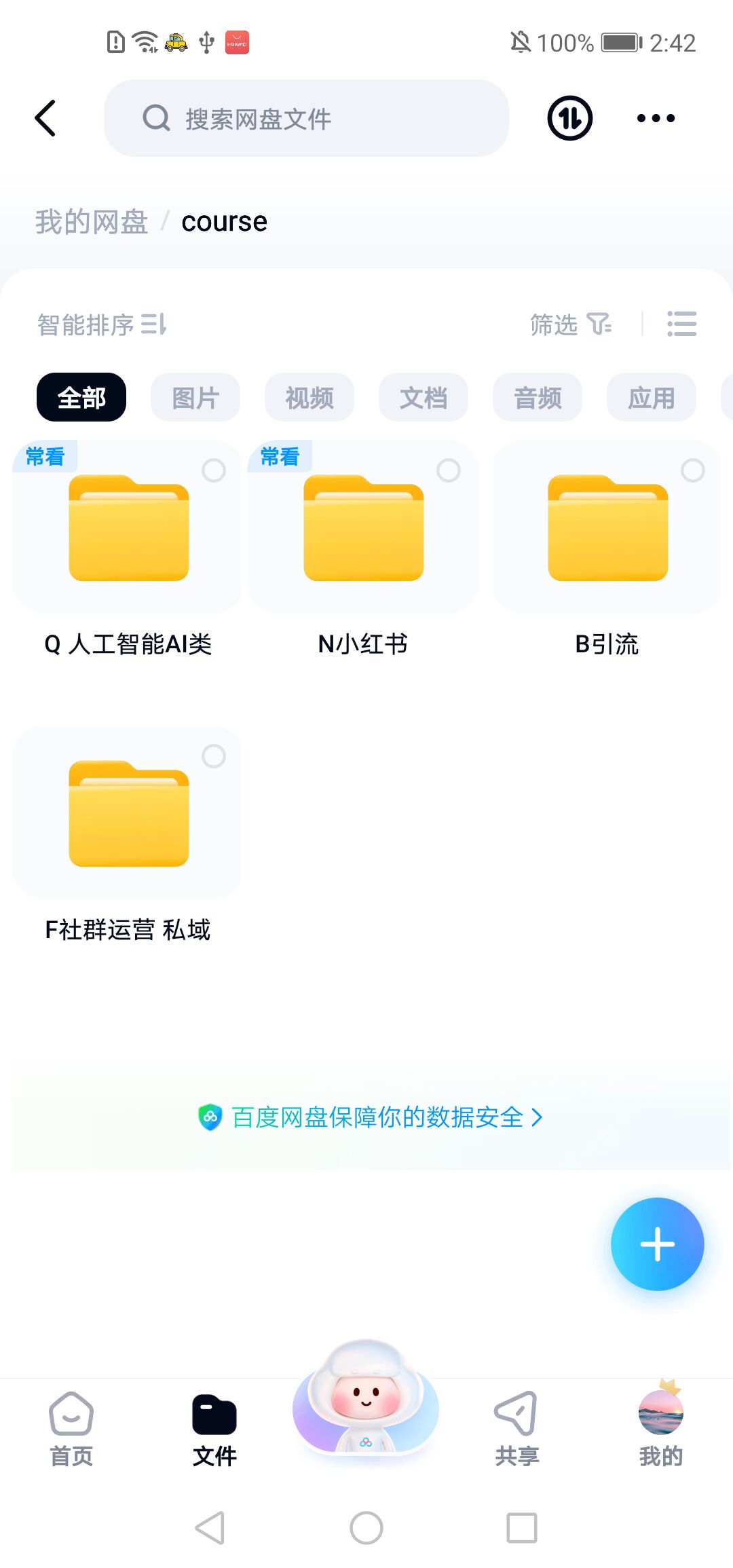
Task: Tap the 搜索网盘文件 search box
Action: [305, 119]
